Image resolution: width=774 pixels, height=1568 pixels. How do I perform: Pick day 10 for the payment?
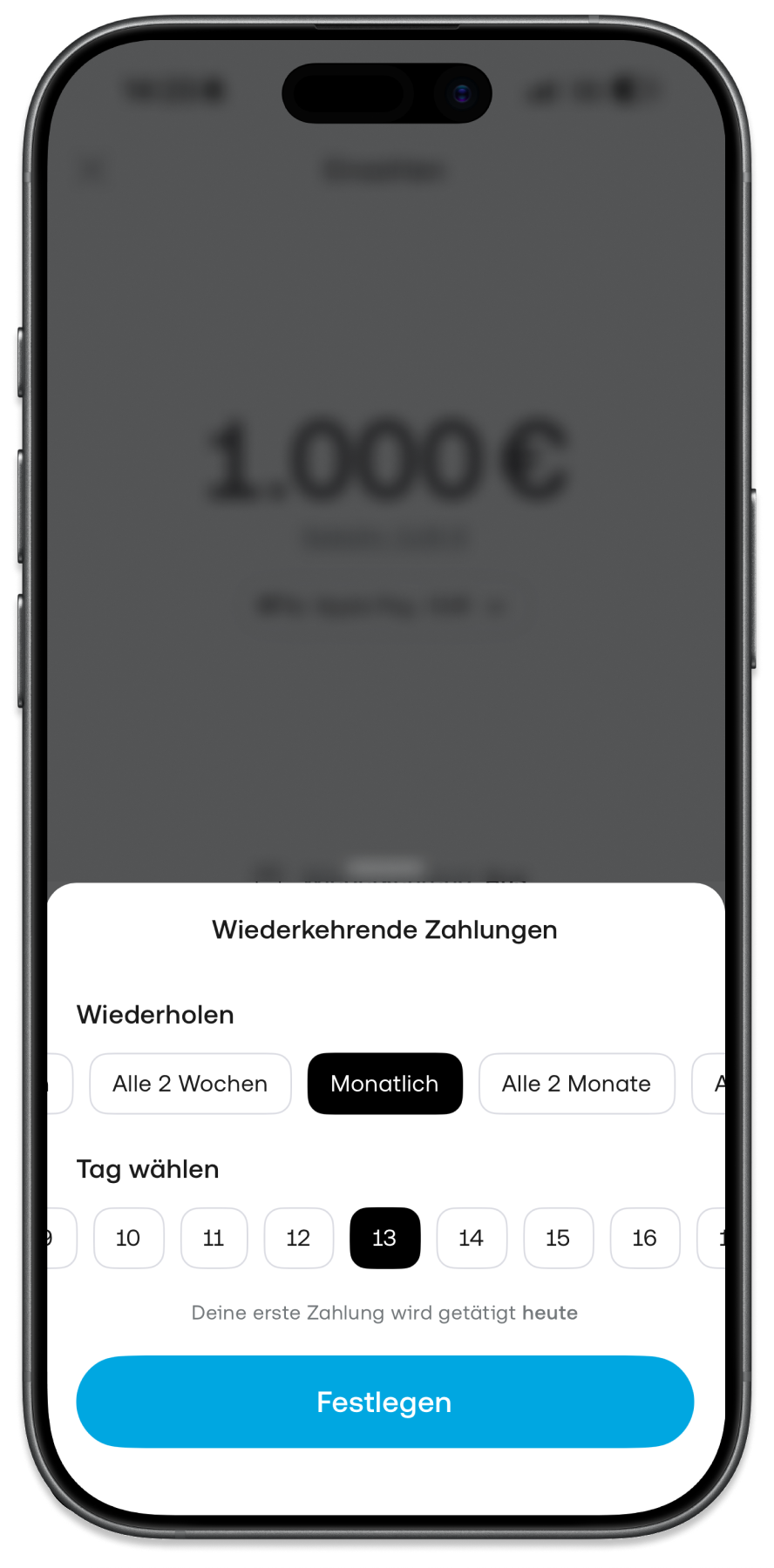click(x=128, y=1238)
